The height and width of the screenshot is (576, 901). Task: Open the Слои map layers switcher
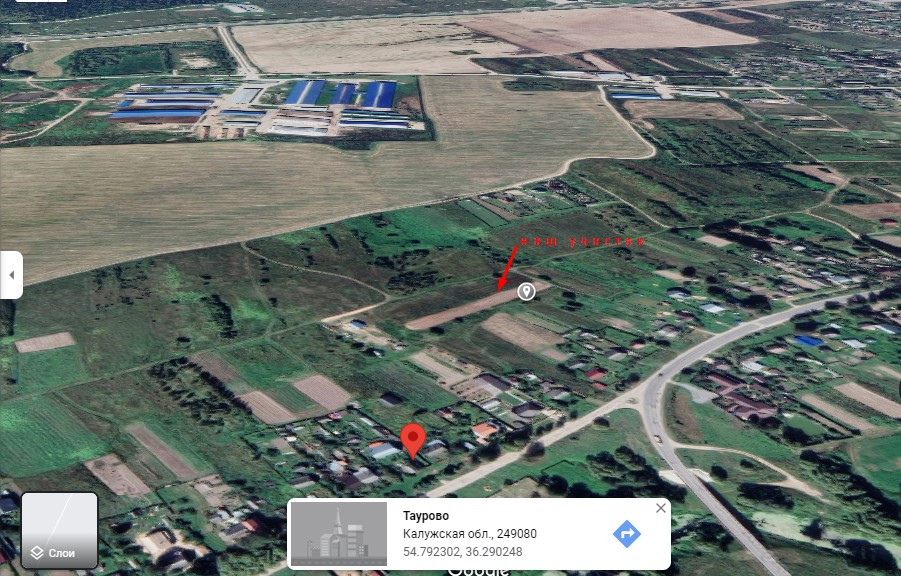point(60,529)
